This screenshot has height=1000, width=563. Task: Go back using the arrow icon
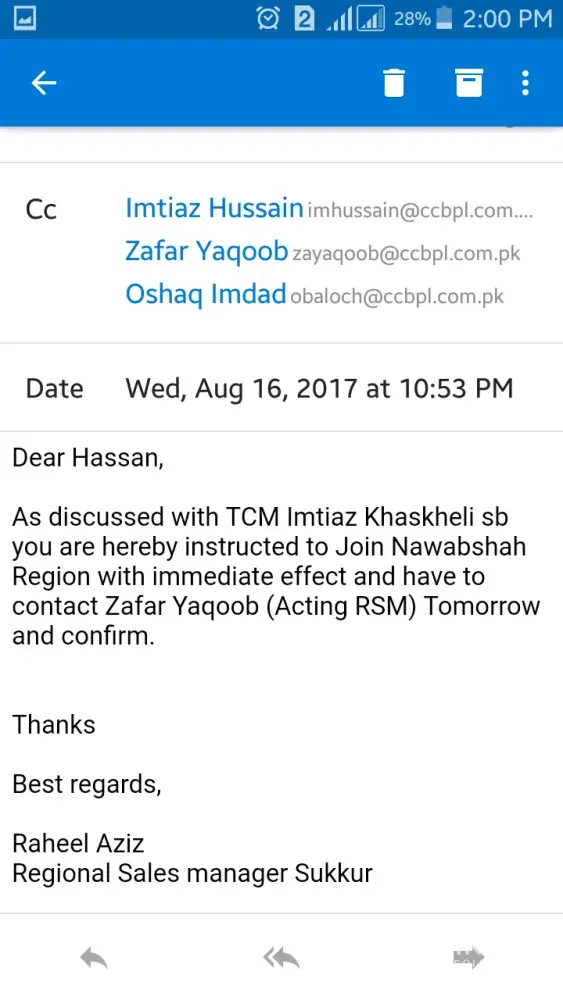[x=44, y=83]
